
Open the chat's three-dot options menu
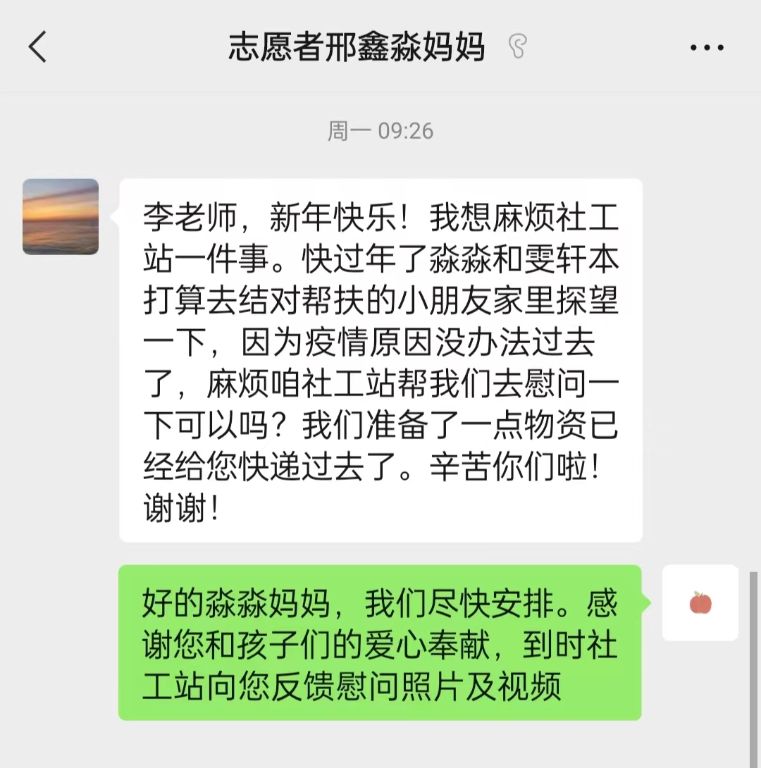707,47
